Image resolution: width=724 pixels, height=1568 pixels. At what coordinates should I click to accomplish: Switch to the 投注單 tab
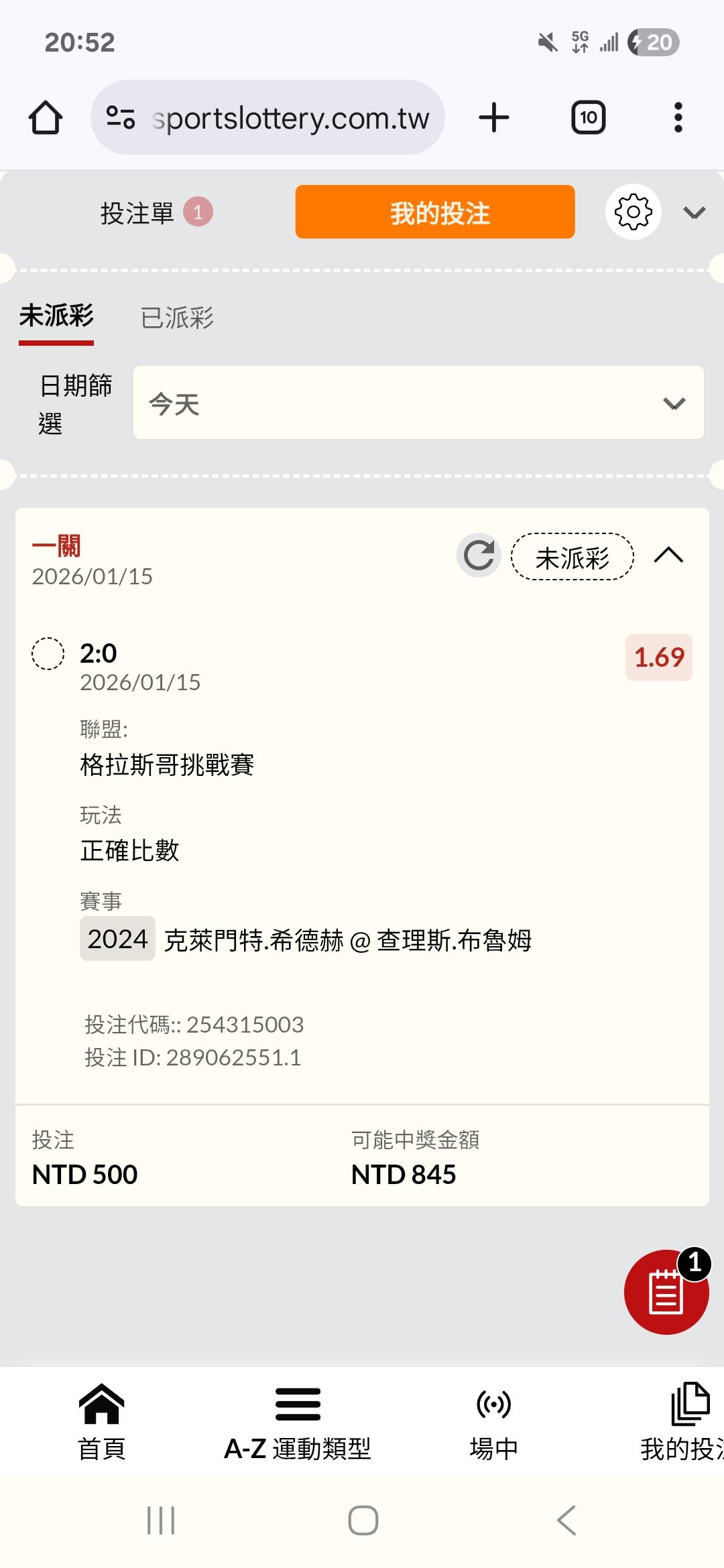pyautogui.click(x=156, y=213)
